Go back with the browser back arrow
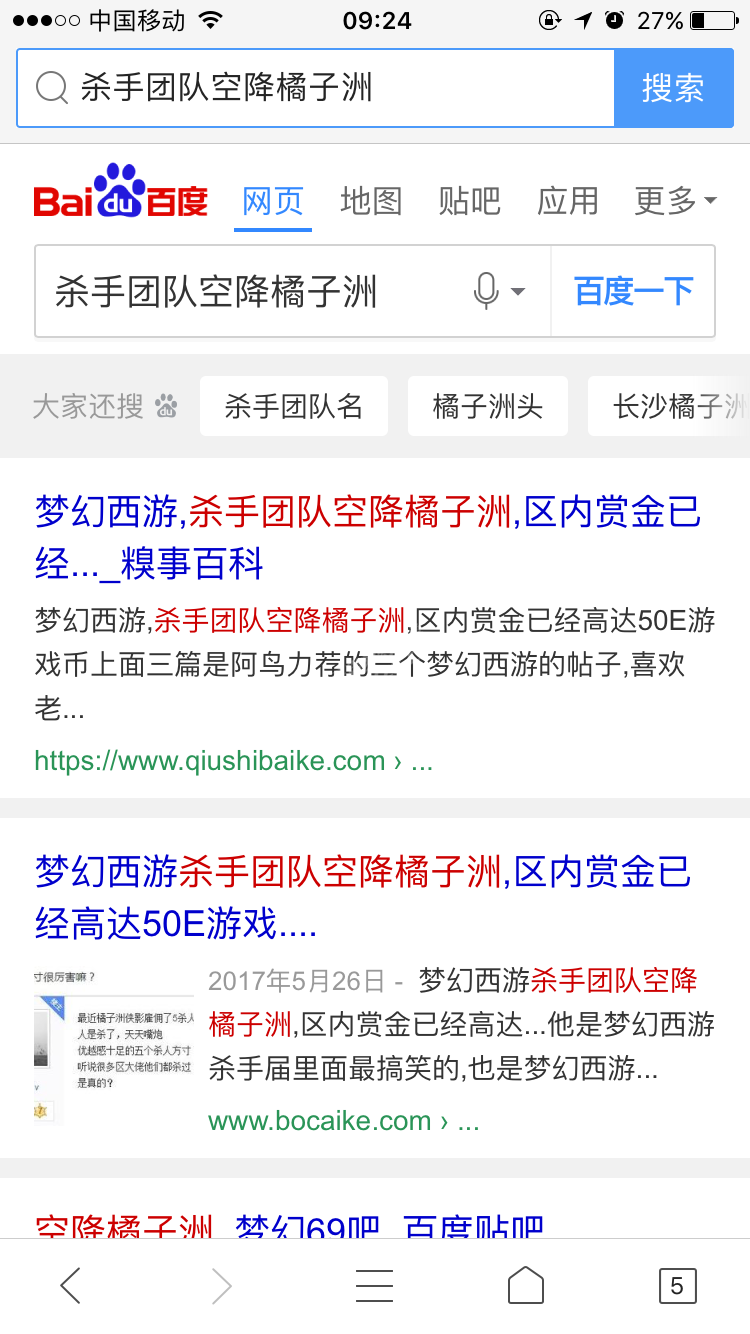Screen dimensions: 750x1334 [70, 1286]
